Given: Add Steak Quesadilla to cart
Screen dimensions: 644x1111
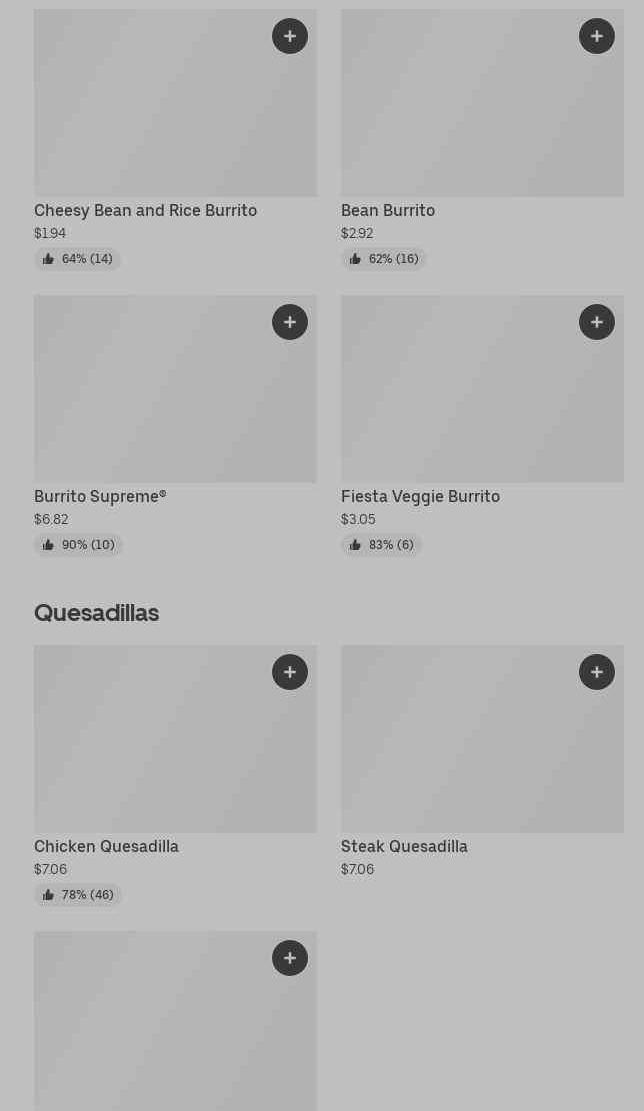Looking at the screenshot, I should tap(597, 672).
